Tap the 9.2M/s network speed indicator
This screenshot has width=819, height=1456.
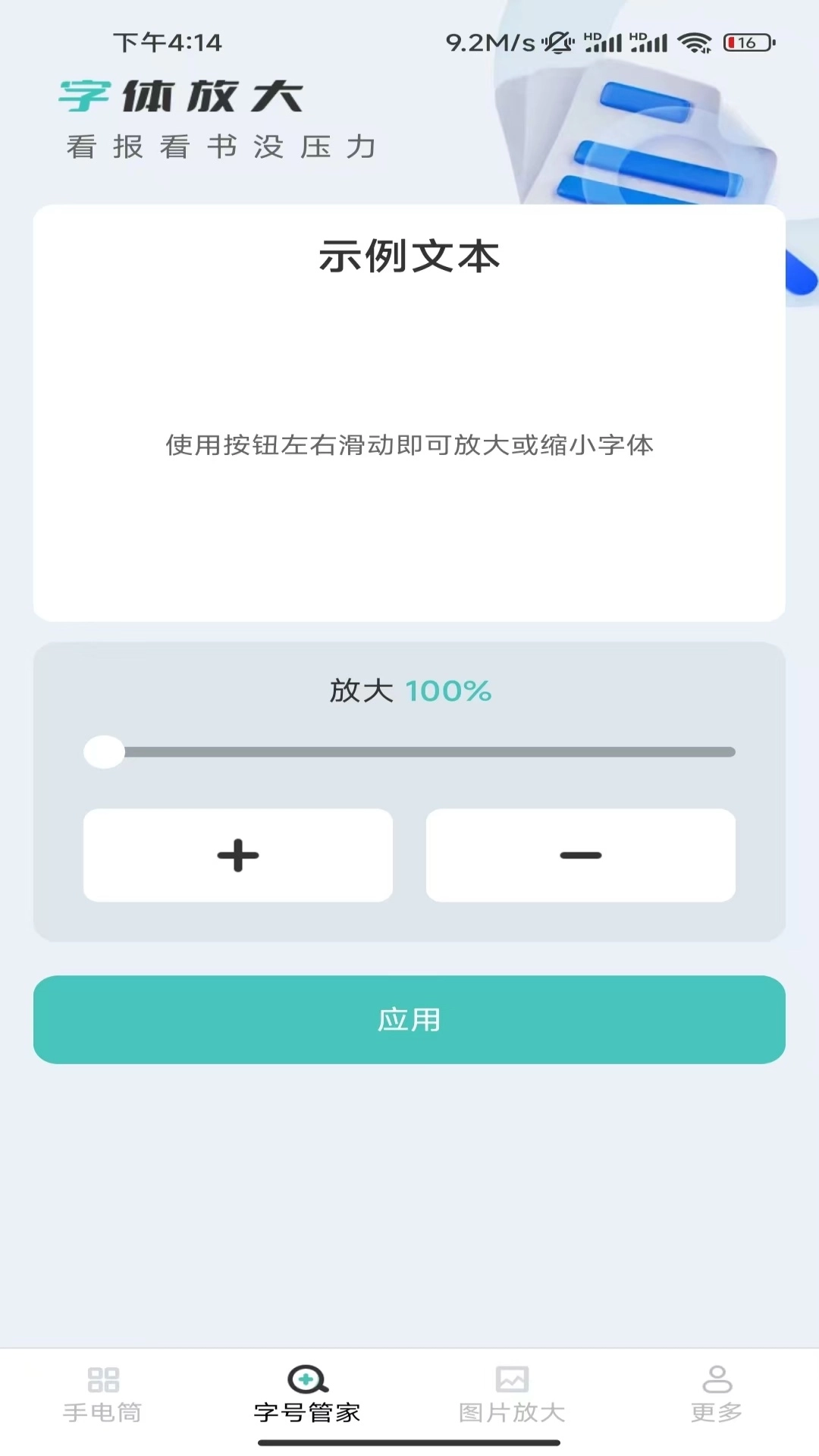point(488,42)
